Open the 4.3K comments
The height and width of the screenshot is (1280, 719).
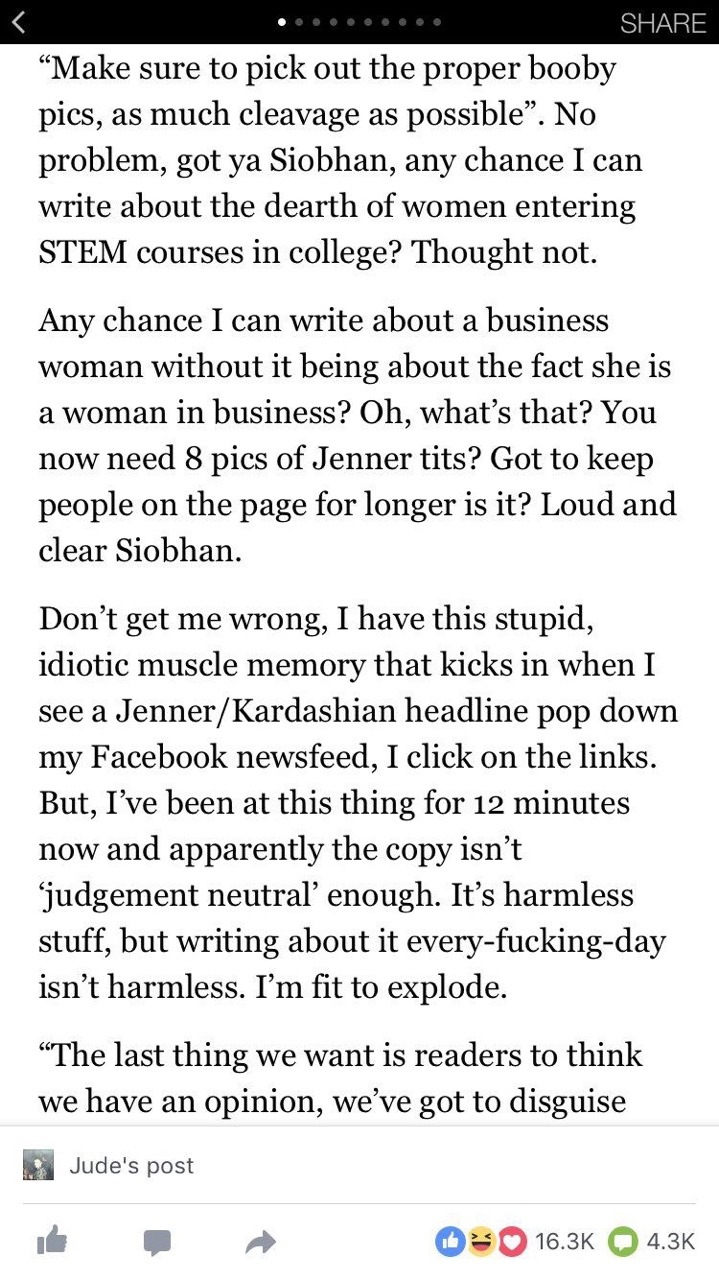coord(656,1241)
